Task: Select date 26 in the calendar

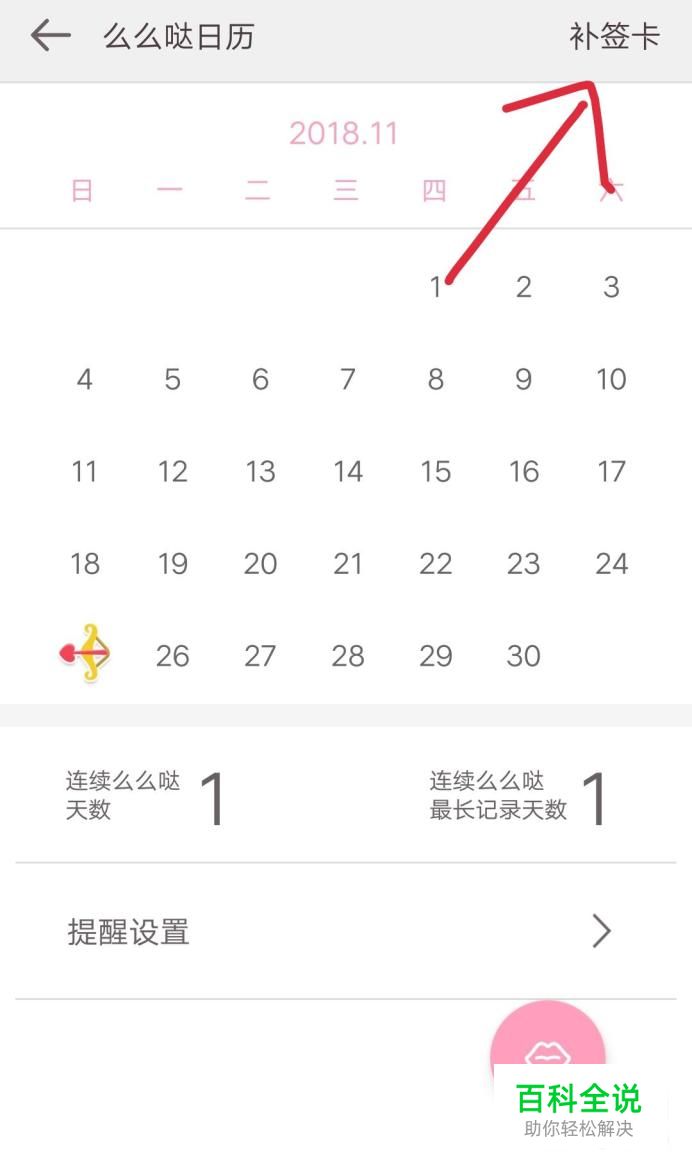Action: pyautogui.click(x=173, y=656)
